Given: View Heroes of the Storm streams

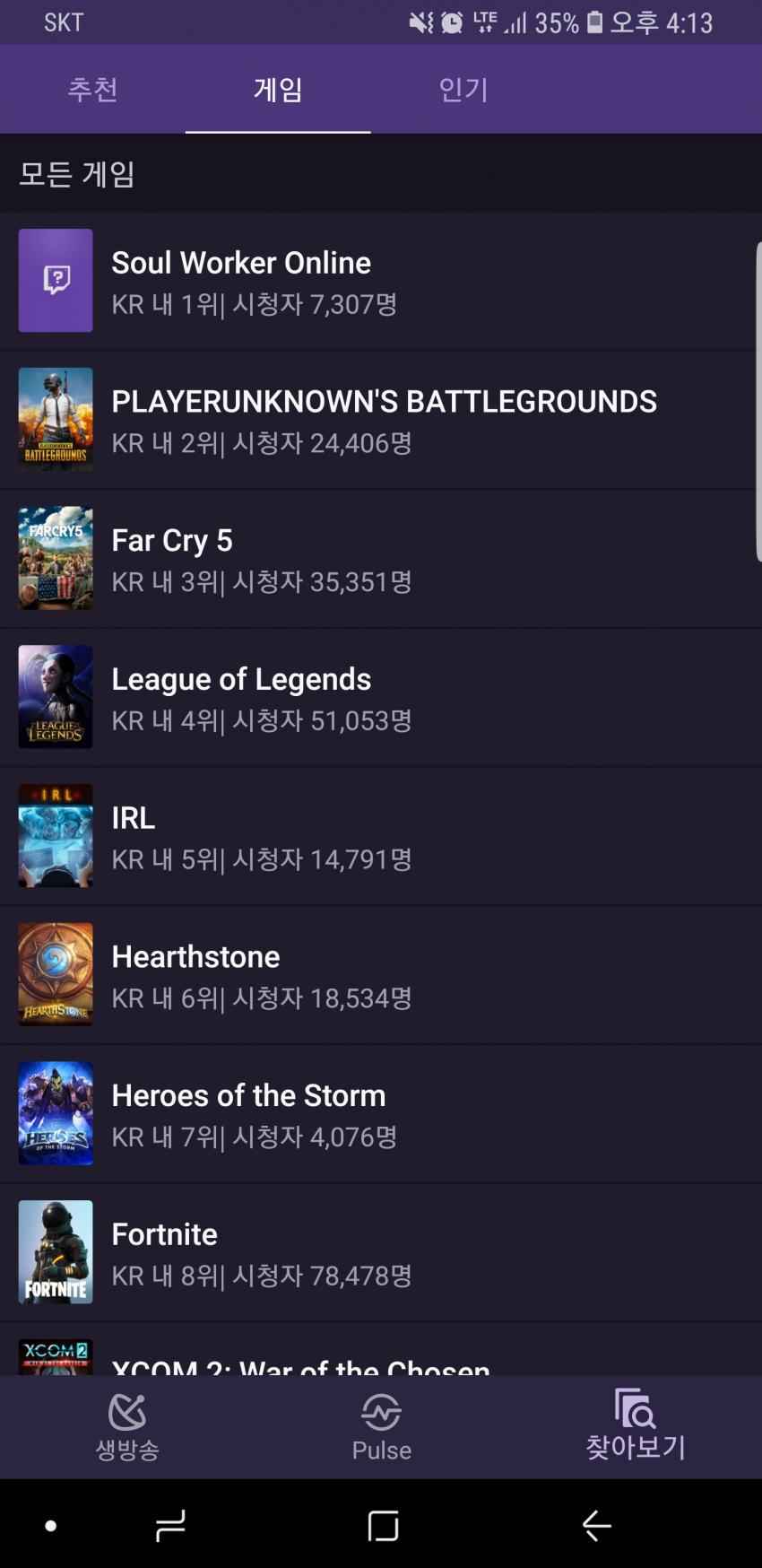Looking at the screenshot, I should tap(377, 1113).
